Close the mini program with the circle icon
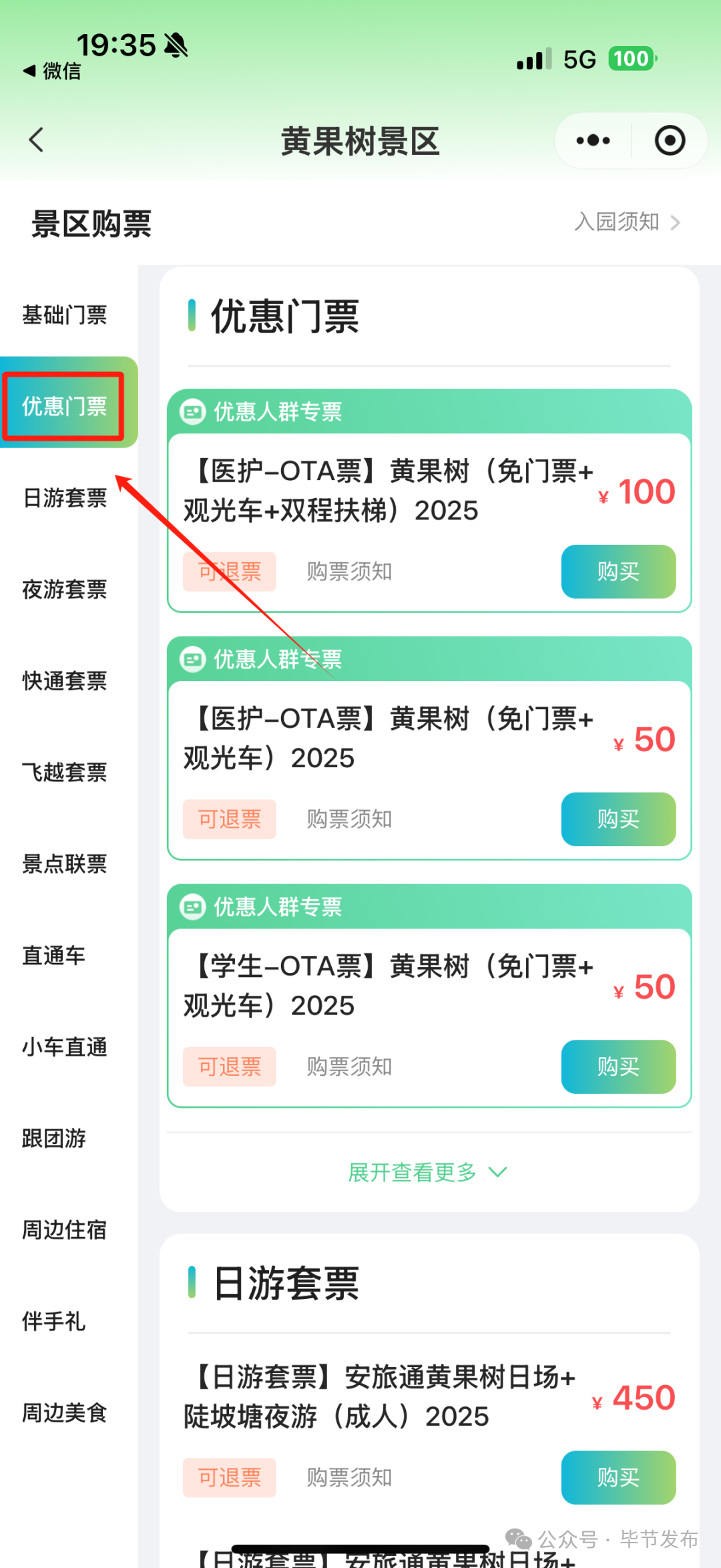Viewport: 721px width, 1568px height. pyautogui.click(x=670, y=140)
